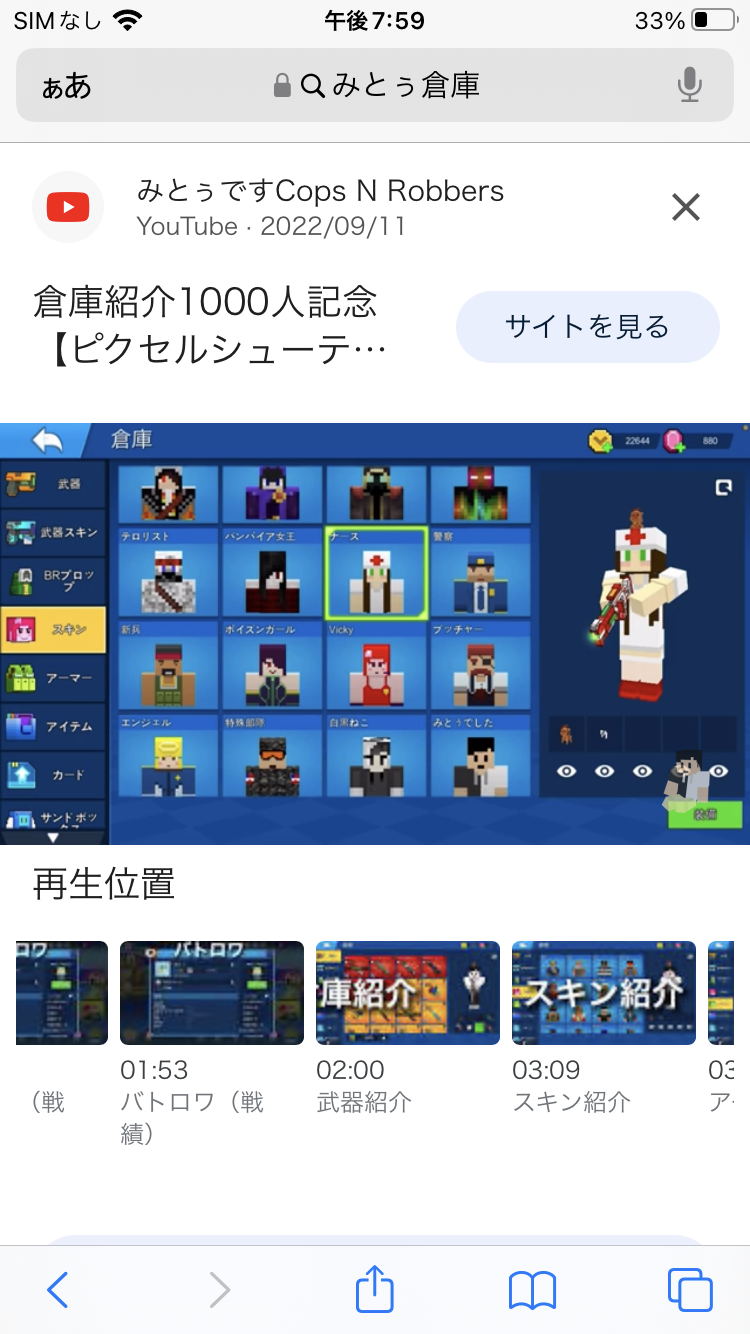Jump to 03:09 スキン紹介 chapter

[x=603, y=993]
